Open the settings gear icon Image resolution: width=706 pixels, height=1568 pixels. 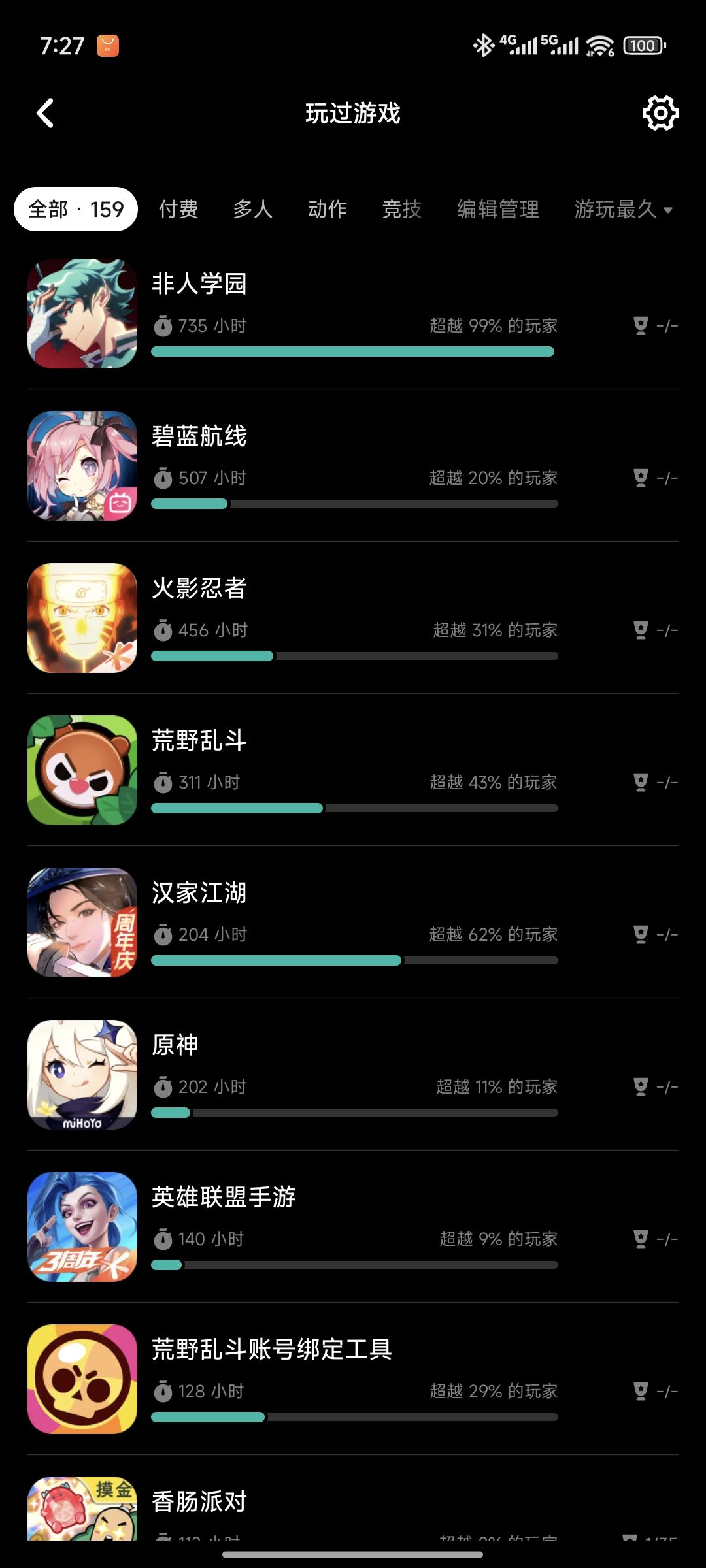pyautogui.click(x=660, y=114)
